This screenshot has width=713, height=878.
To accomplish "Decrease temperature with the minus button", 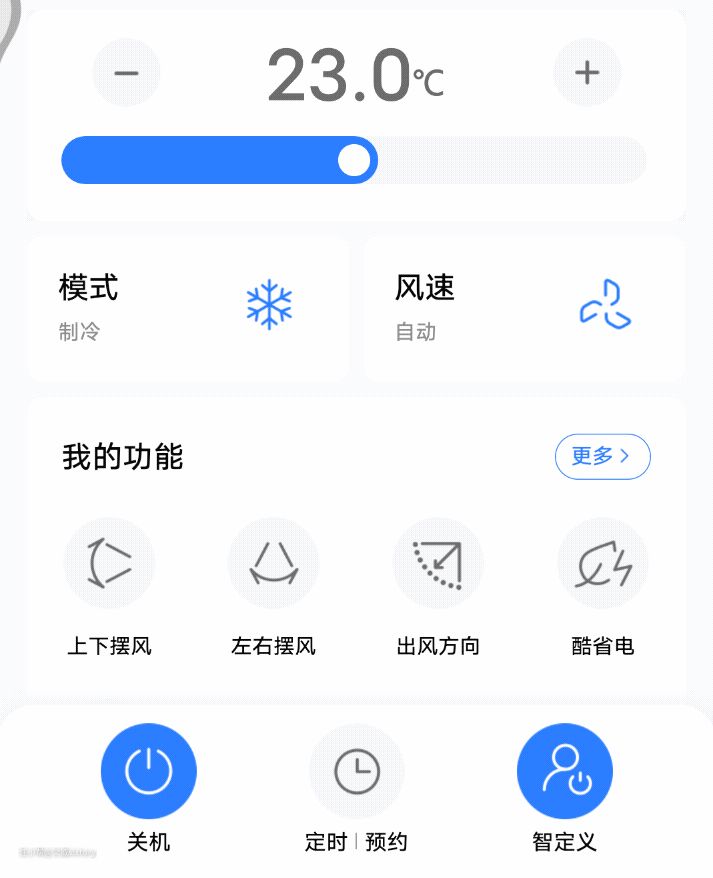I will (126, 72).
